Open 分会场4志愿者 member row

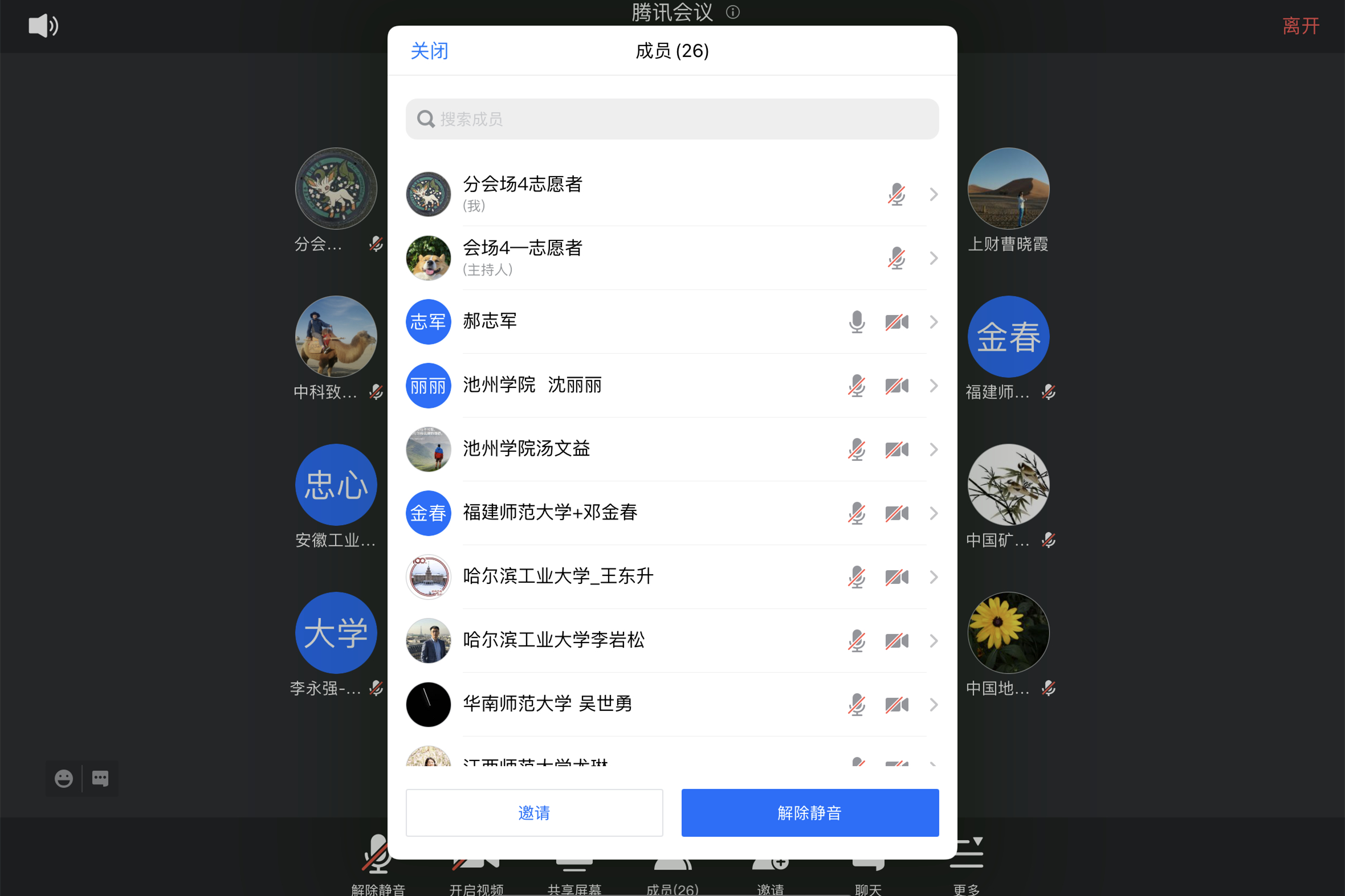pyautogui.click(x=671, y=194)
